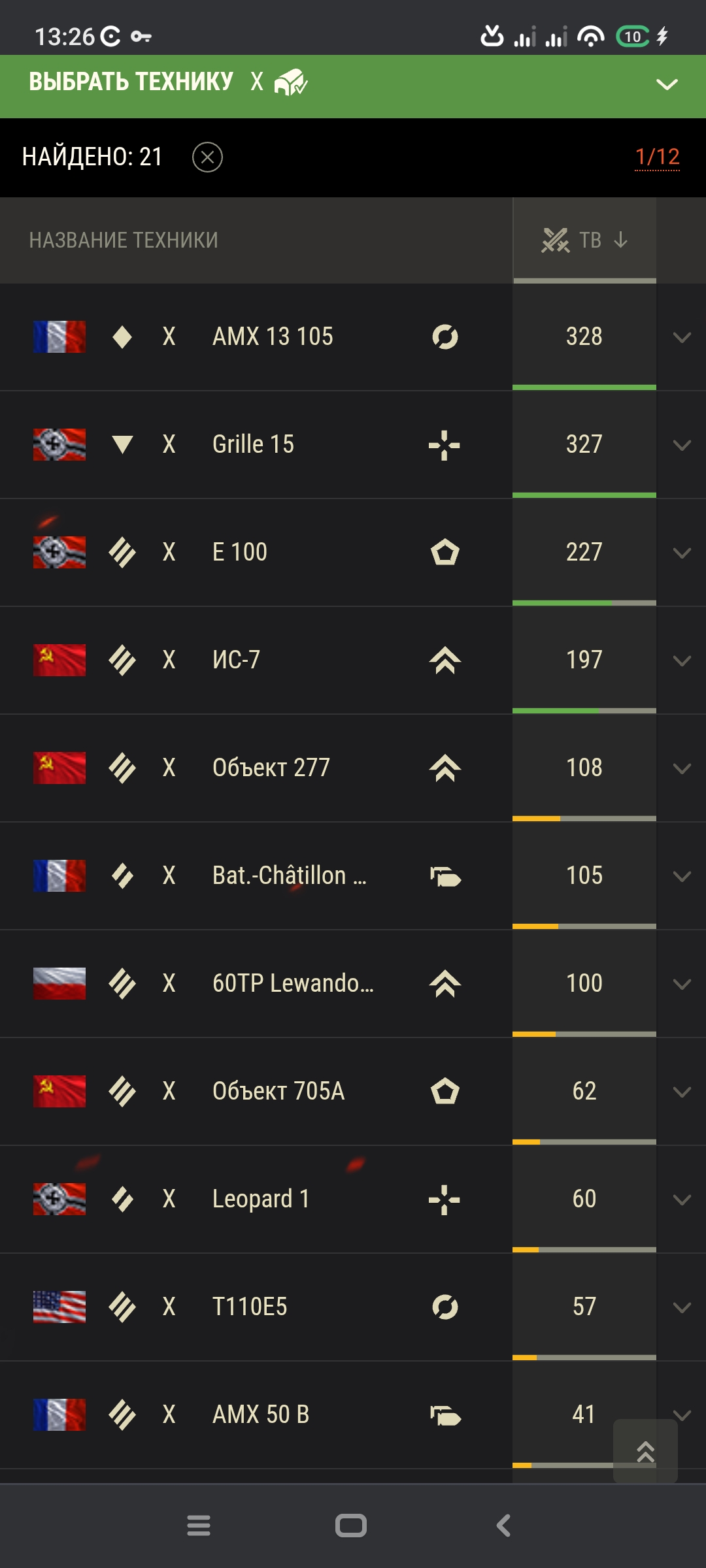Open the system recent apps menu

tap(199, 1526)
